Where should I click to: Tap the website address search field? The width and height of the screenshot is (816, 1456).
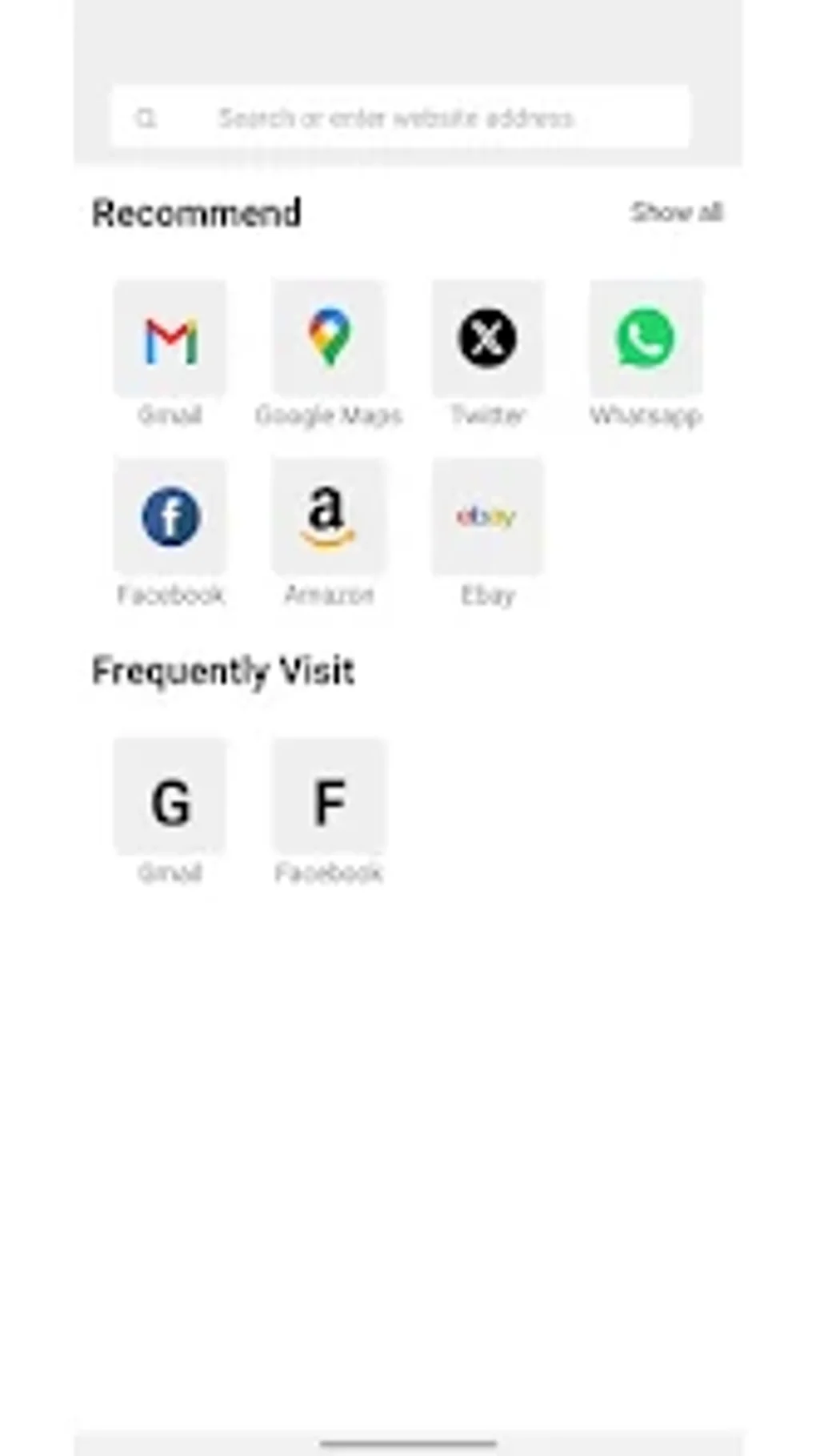pyautogui.click(x=398, y=118)
